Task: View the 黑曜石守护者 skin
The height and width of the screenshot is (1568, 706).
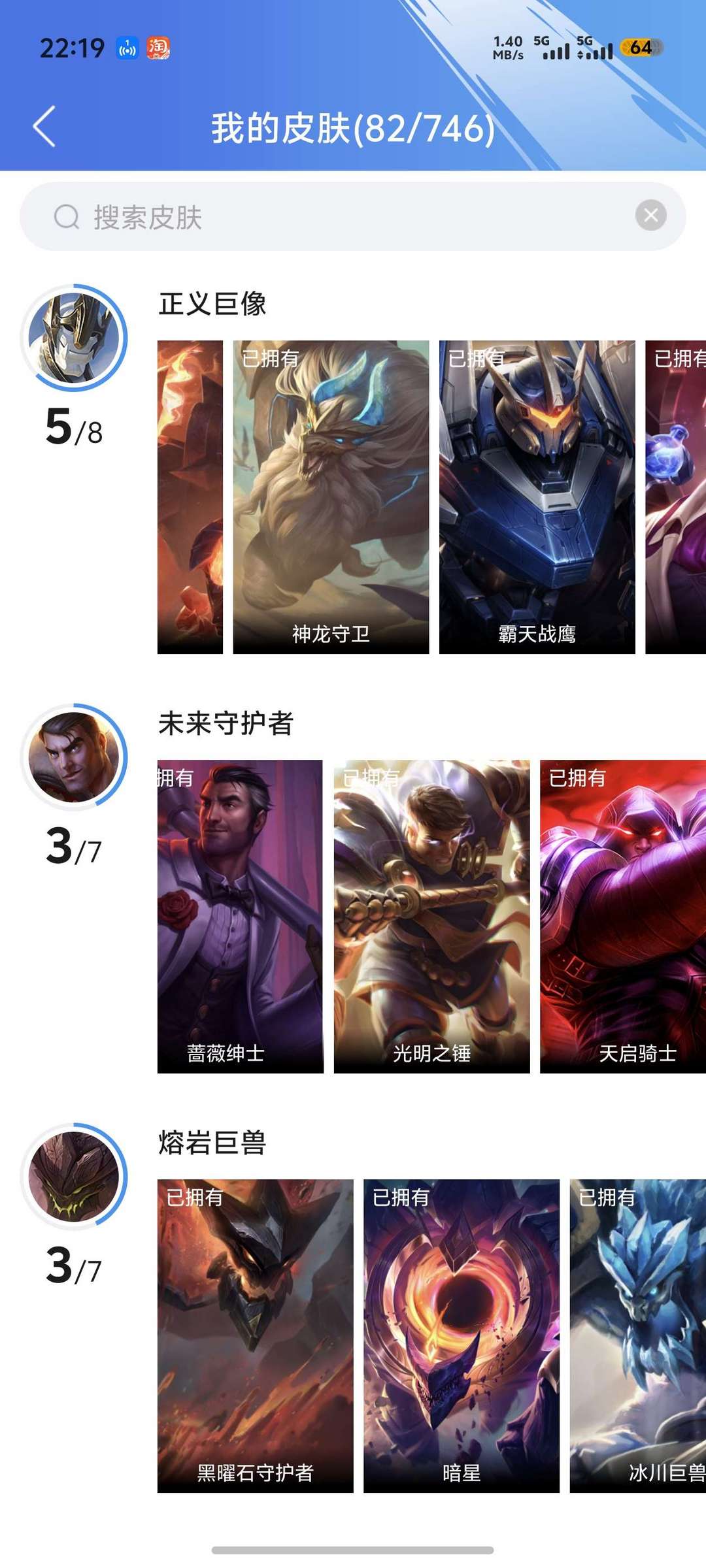Action: point(256,1336)
